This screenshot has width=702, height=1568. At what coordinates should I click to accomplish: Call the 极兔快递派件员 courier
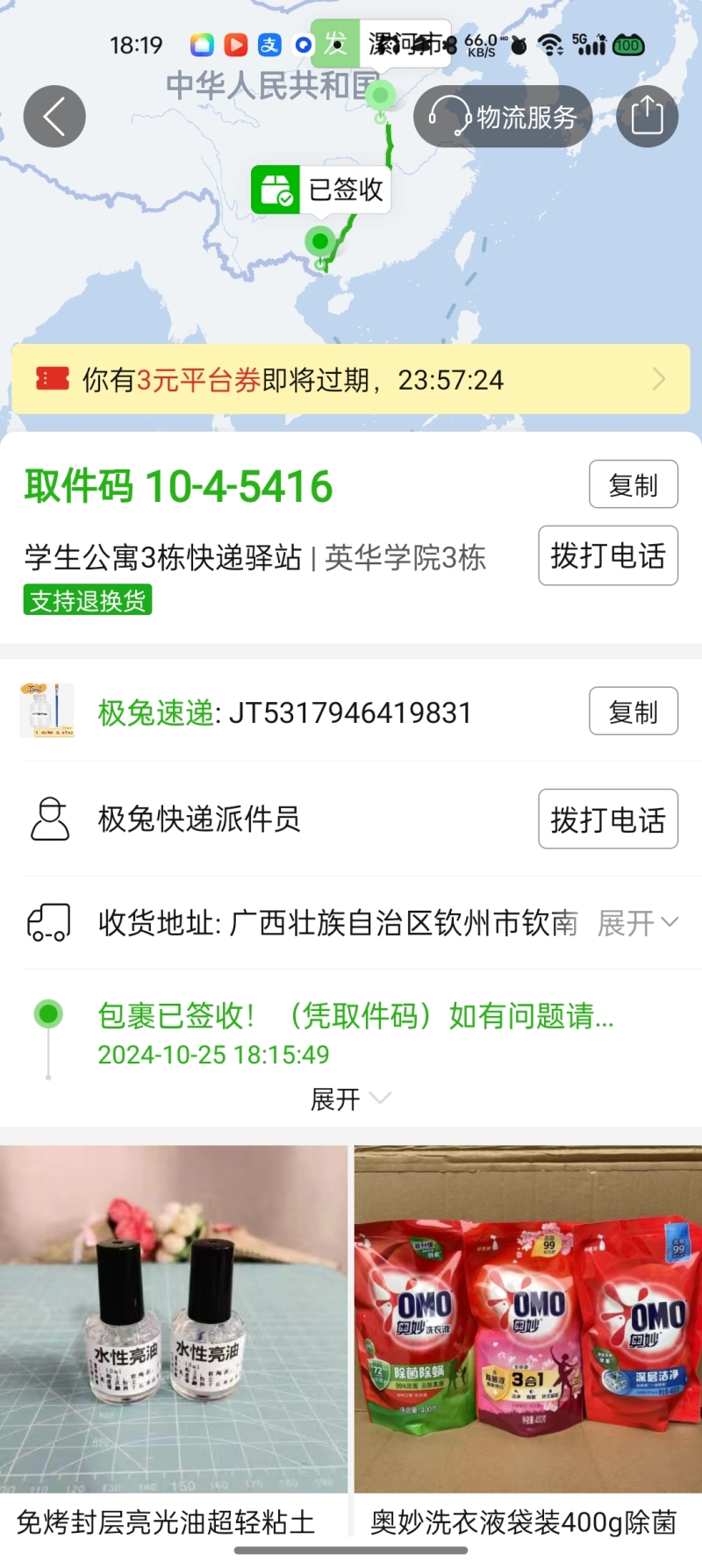(x=607, y=820)
